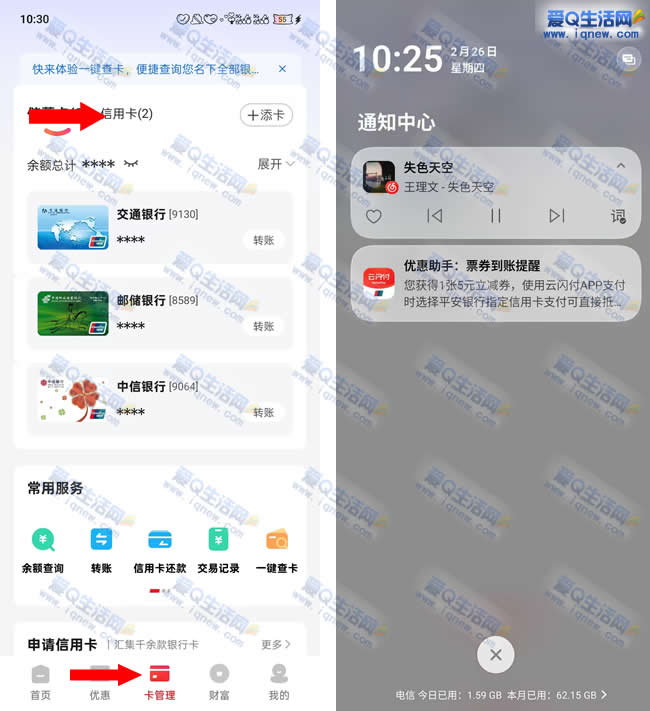The image size is (650, 711).
Task: Close the notification center with X
Action: coord(495,655)
